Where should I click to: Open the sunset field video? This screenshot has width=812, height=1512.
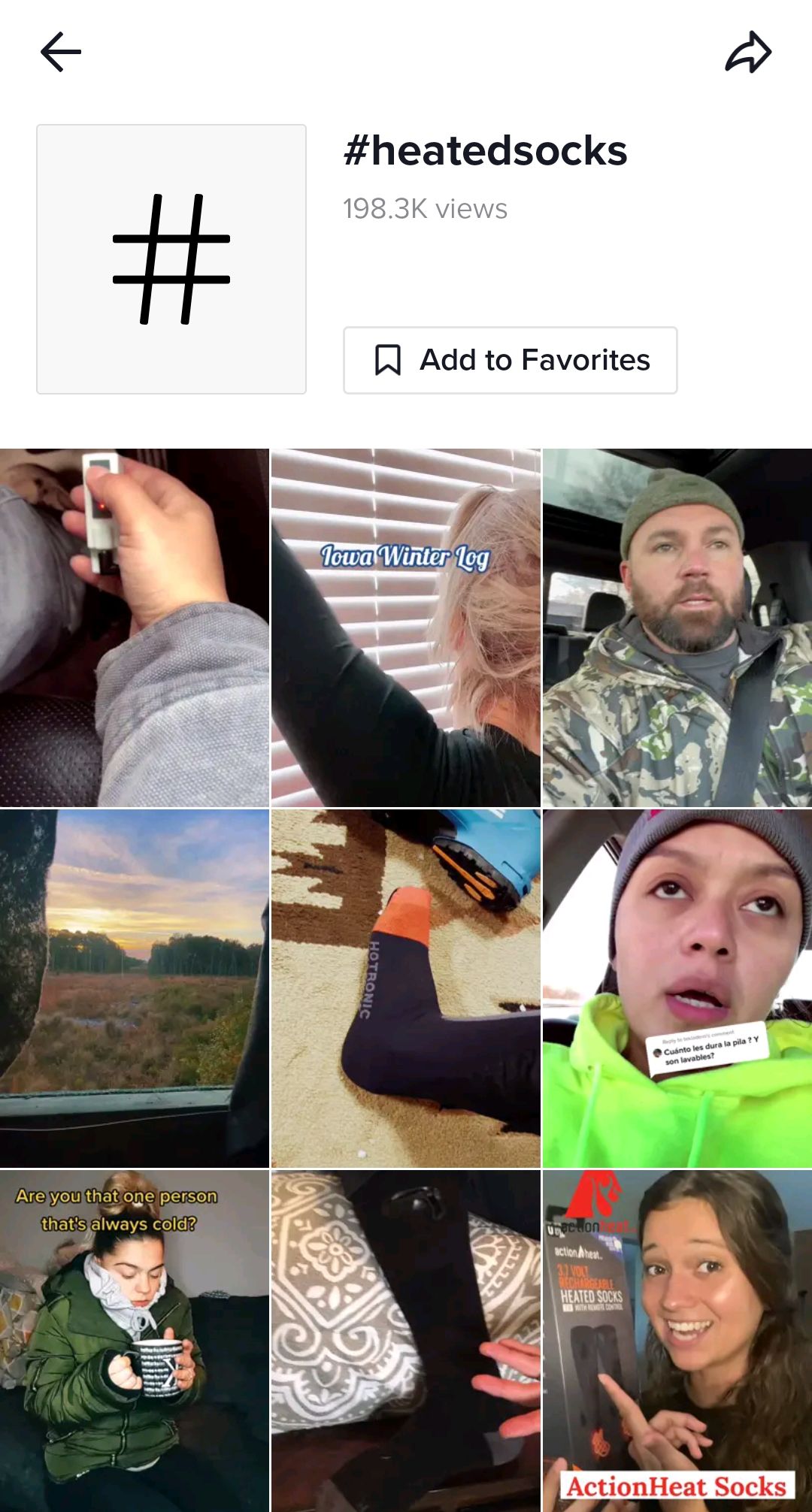pyautogui.click(x=135, y=988)
